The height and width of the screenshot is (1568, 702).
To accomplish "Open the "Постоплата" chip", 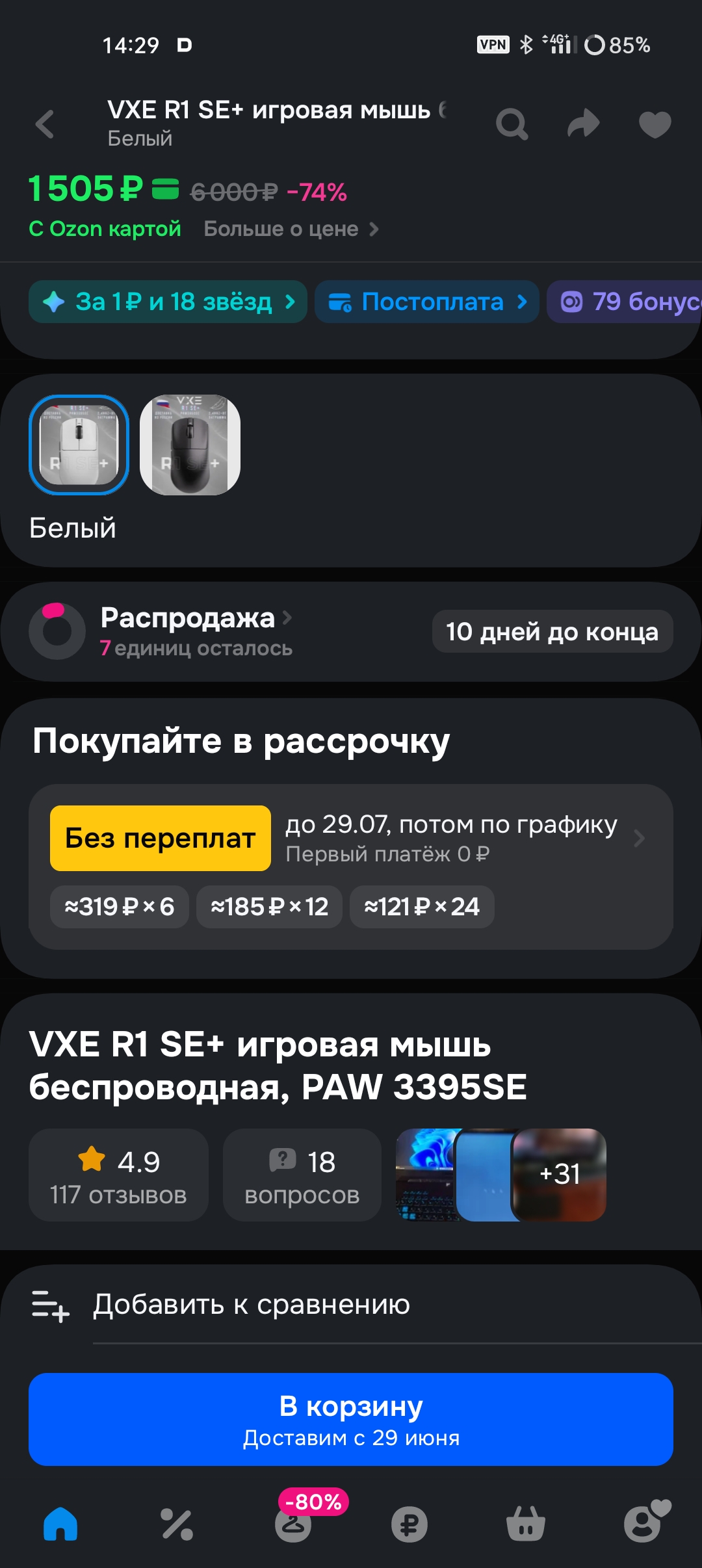I will point(427,302).
